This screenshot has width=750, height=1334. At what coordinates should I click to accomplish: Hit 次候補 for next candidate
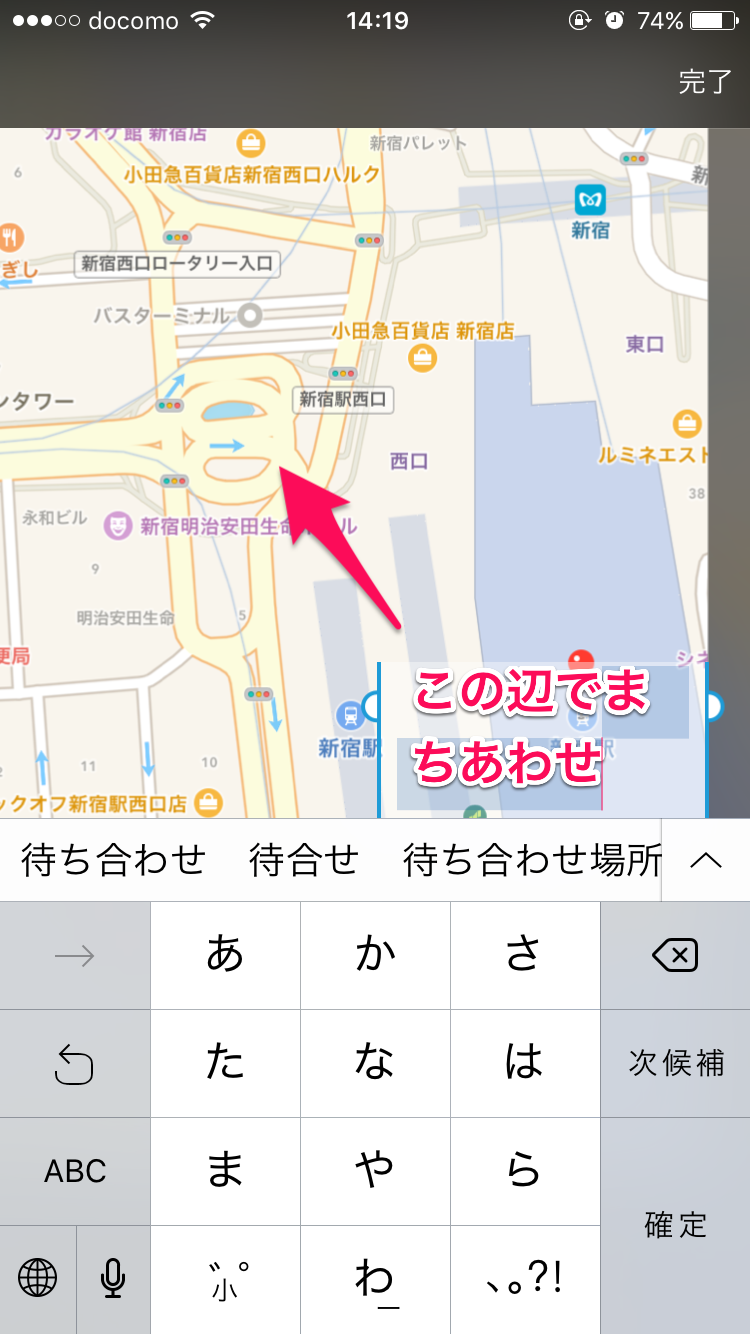click(x=675, y=1063)
